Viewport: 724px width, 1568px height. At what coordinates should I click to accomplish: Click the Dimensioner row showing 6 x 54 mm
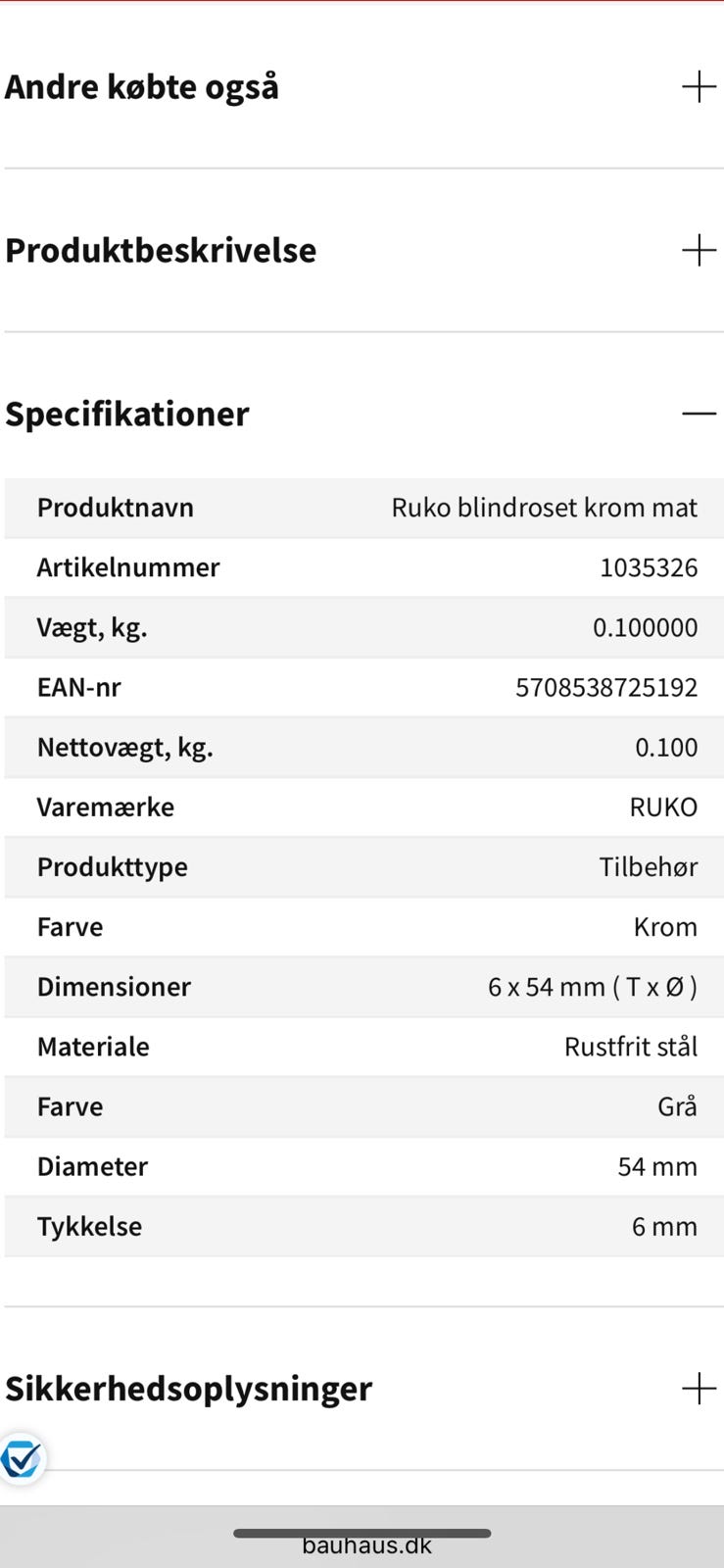point(592,986)
